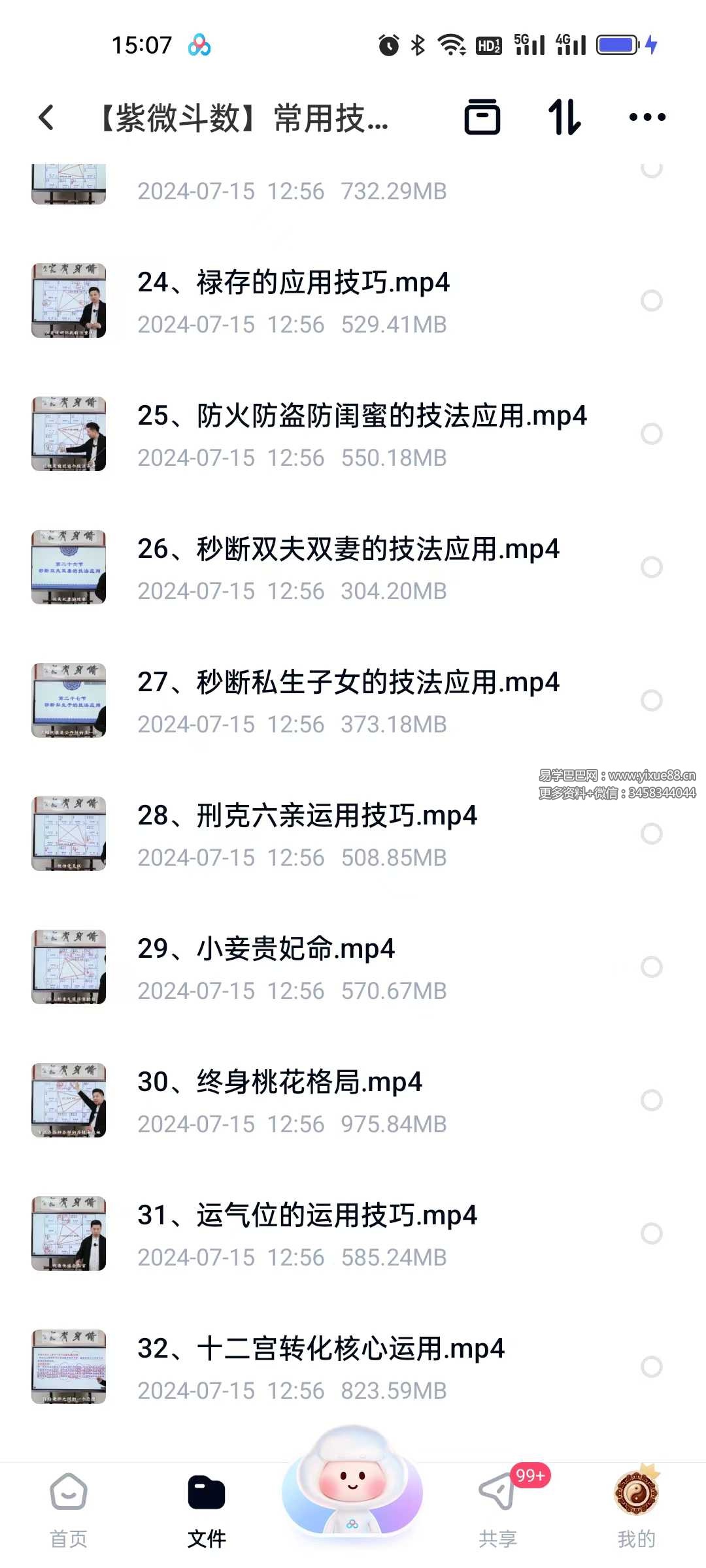Play 26、秒断双夫双妻的技法应用.mp4
This screenshot has width=706, height=1568.
click(348, 549)
